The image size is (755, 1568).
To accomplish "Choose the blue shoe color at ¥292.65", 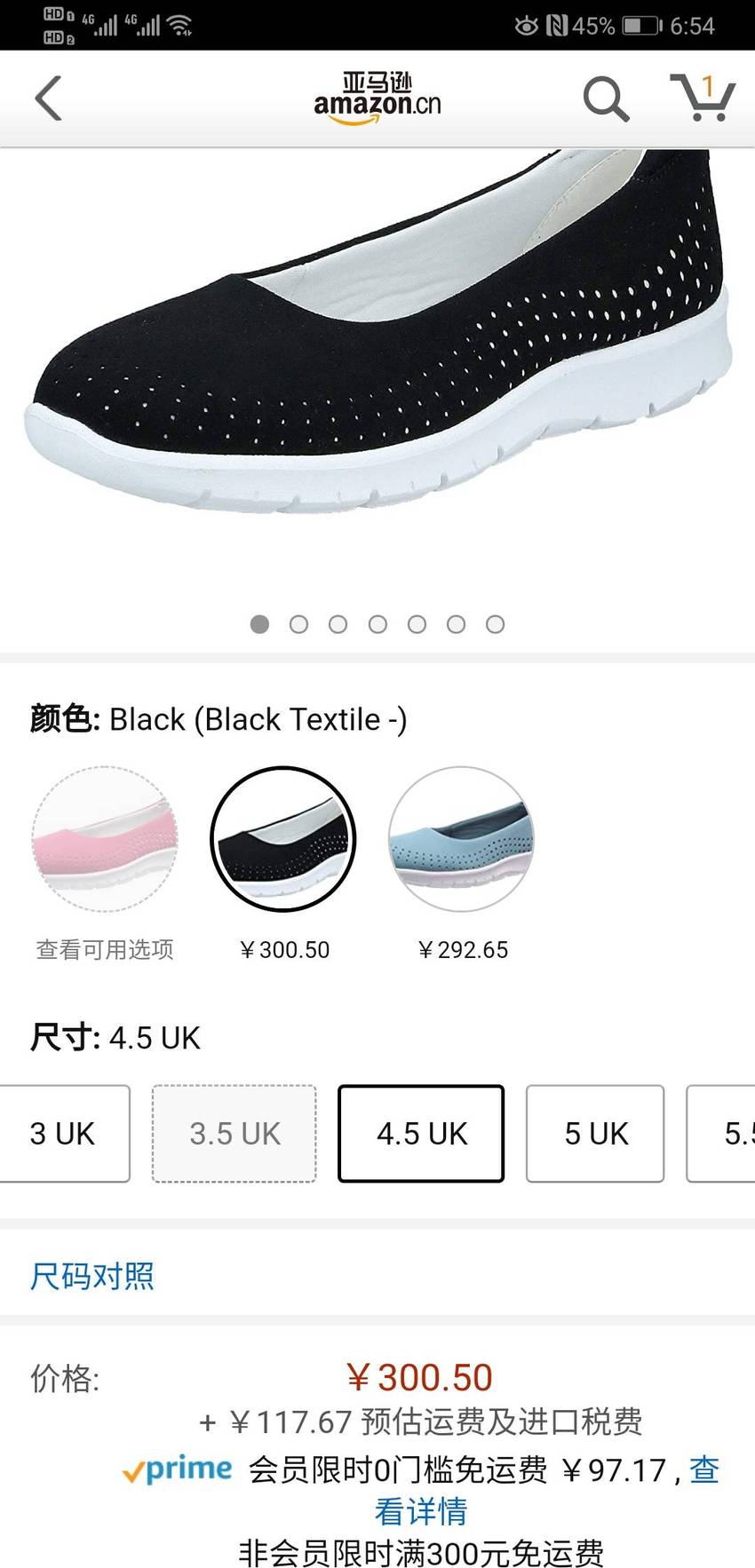I will point(461,839).
